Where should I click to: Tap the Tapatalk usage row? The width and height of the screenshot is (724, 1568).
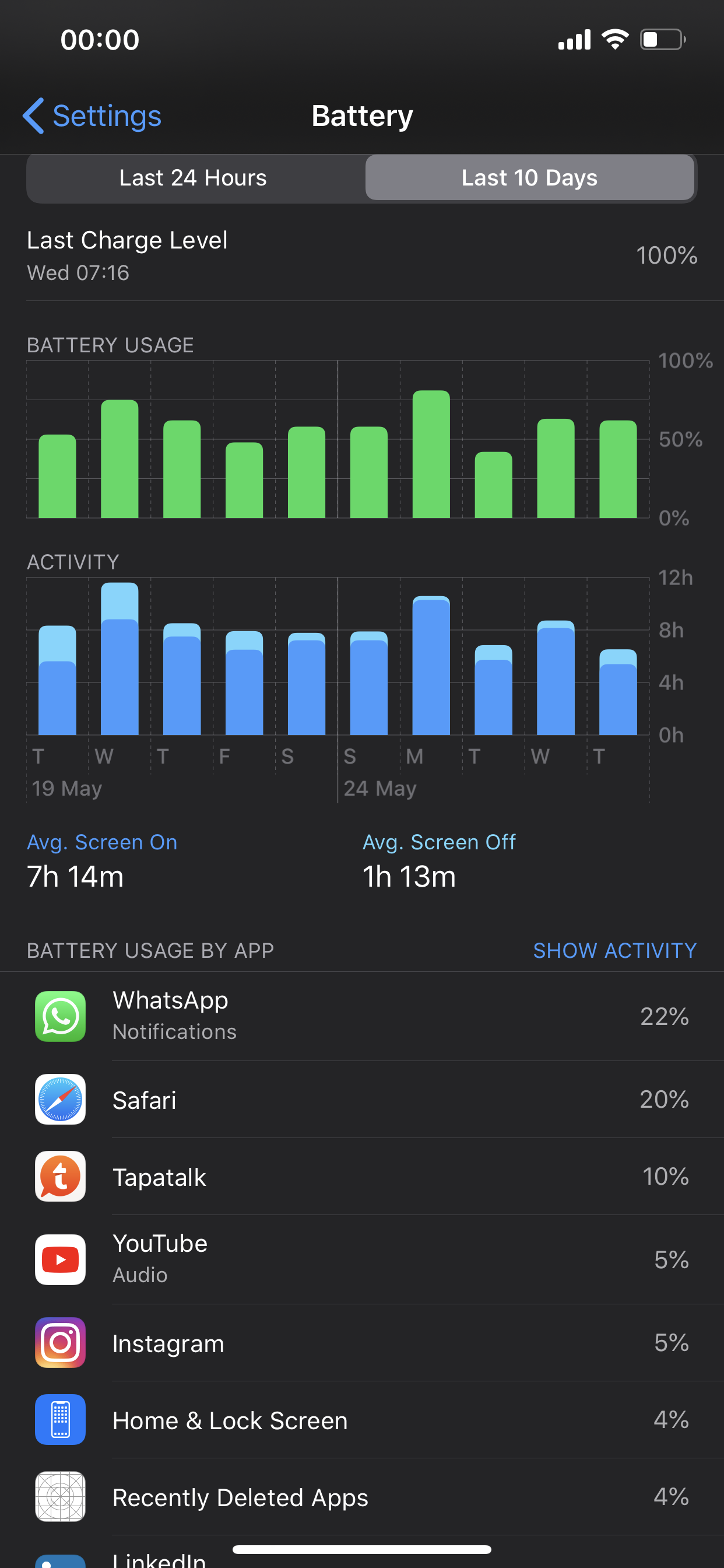[x=361, y=1177]
